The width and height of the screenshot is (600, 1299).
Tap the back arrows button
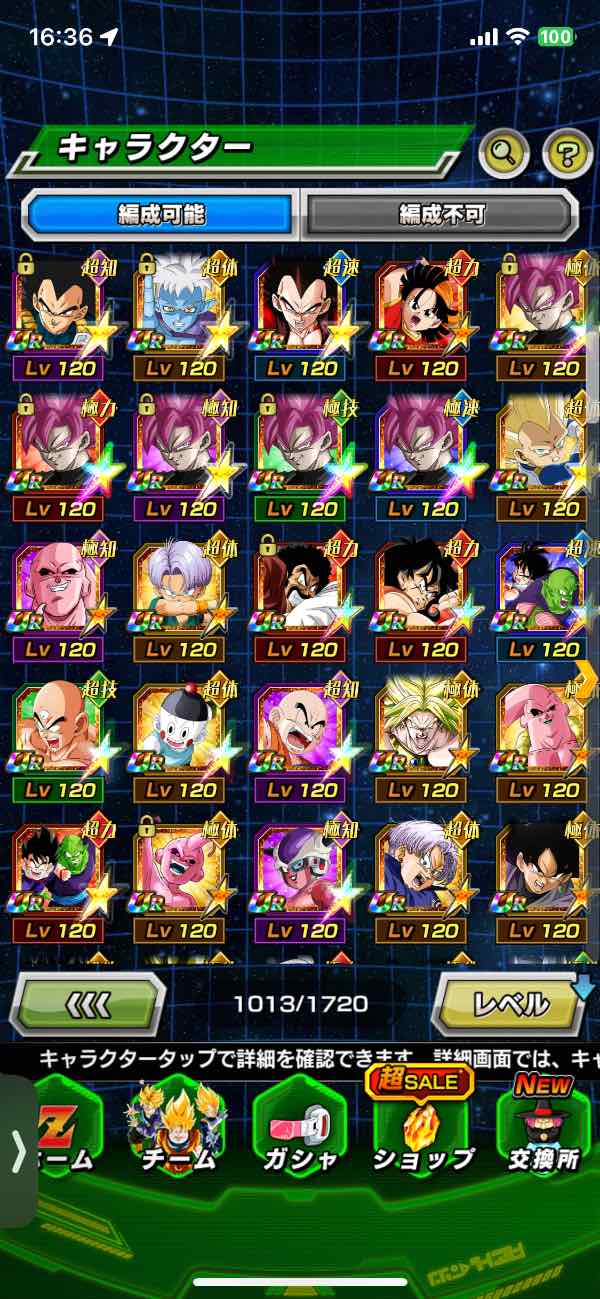coord(88,1003)
